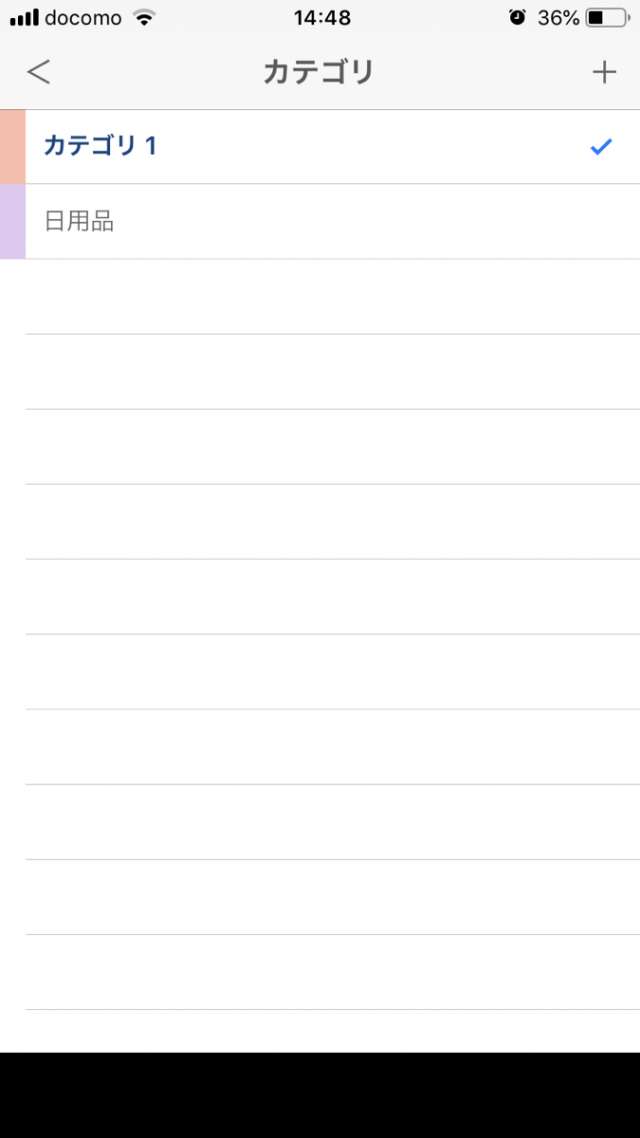640x1138 pixels.
Task: Choose the 日用品 category
Action: pos(320,221)
